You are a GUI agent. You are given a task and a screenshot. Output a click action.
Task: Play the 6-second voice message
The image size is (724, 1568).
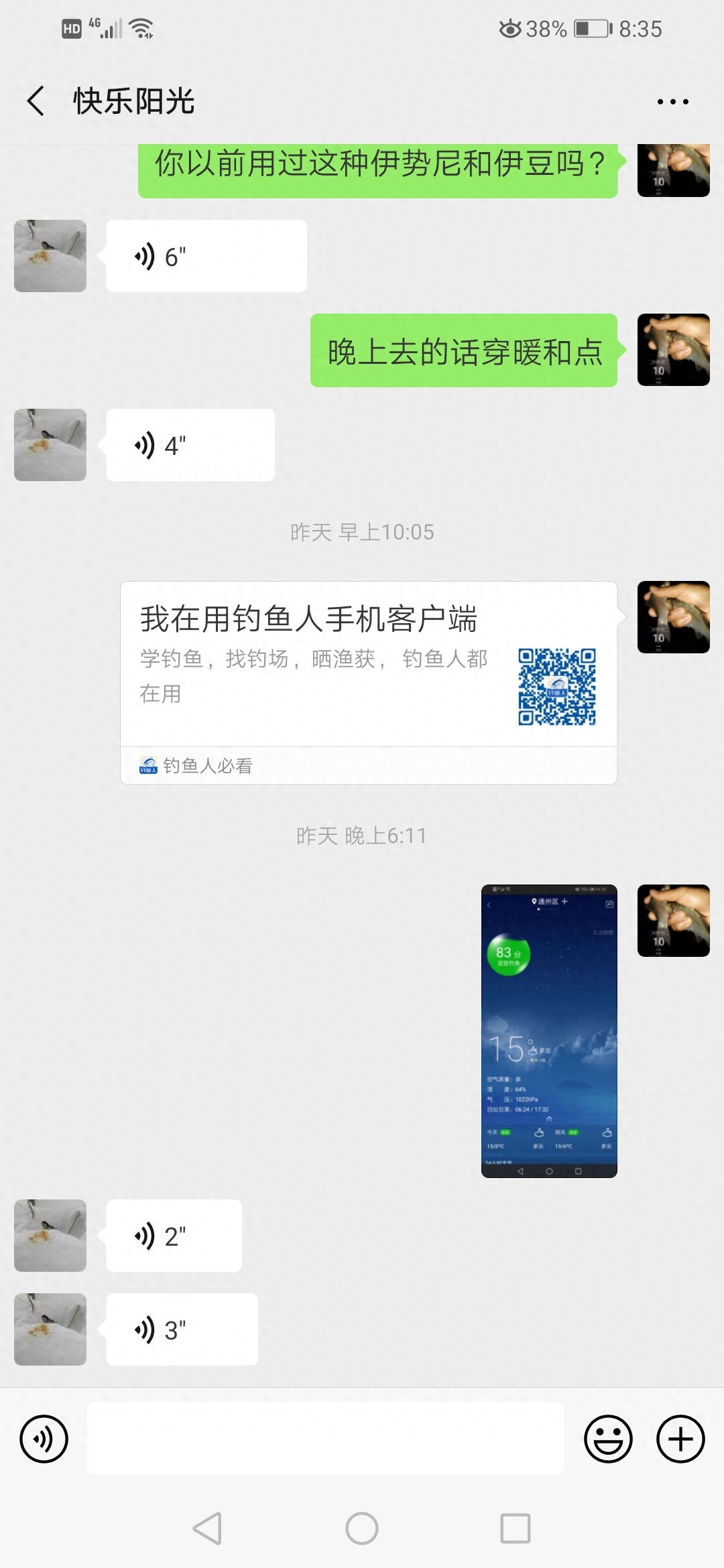(x=206, y=257)
